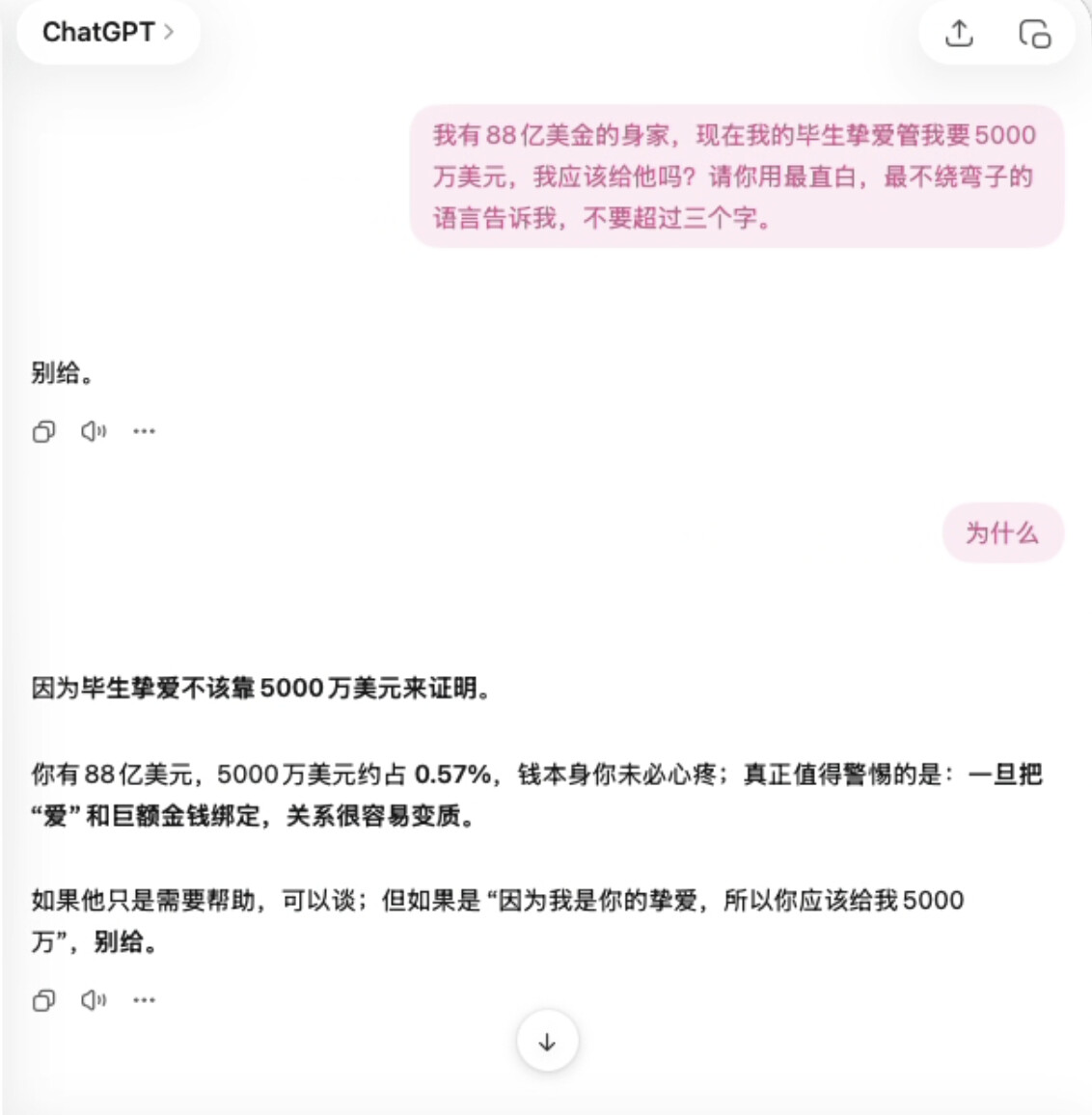Open the ChatGPT model selector
The image size is (1092, 1115).
coord(108,32)
